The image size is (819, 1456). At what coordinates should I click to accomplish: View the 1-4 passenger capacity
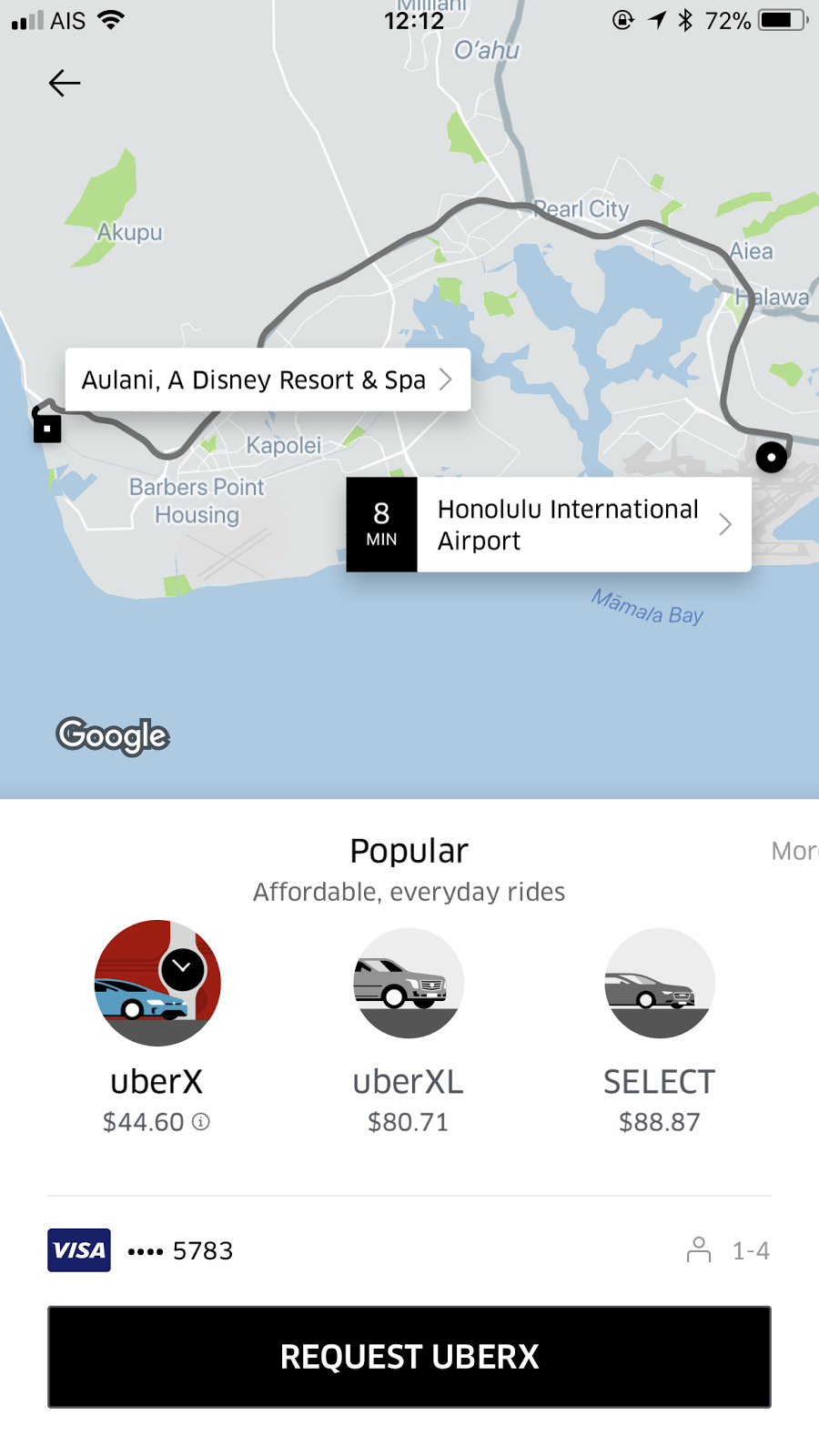tap(729, 1250)
